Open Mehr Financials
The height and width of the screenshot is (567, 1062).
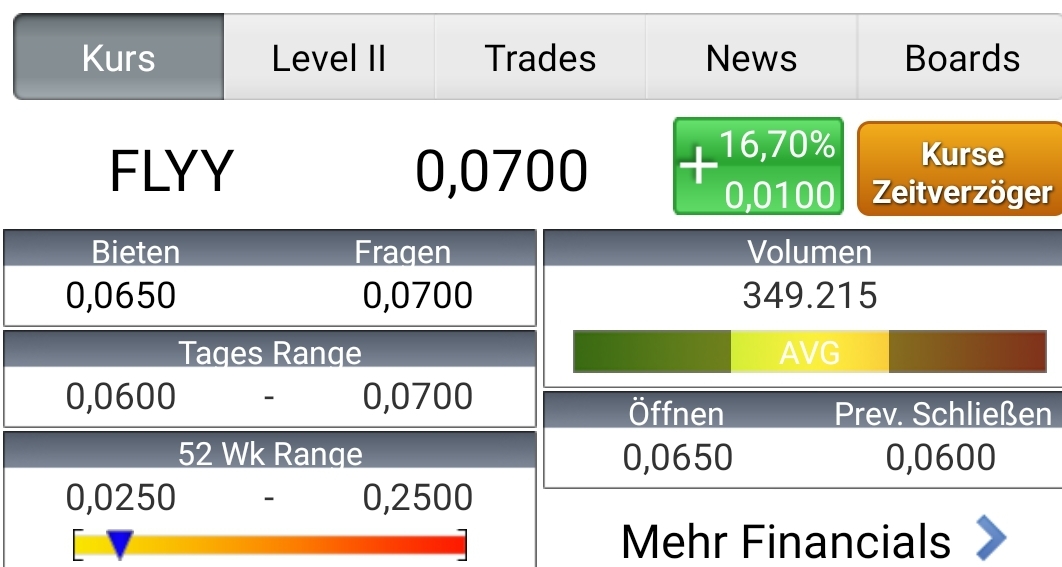[x=812, y=540]
